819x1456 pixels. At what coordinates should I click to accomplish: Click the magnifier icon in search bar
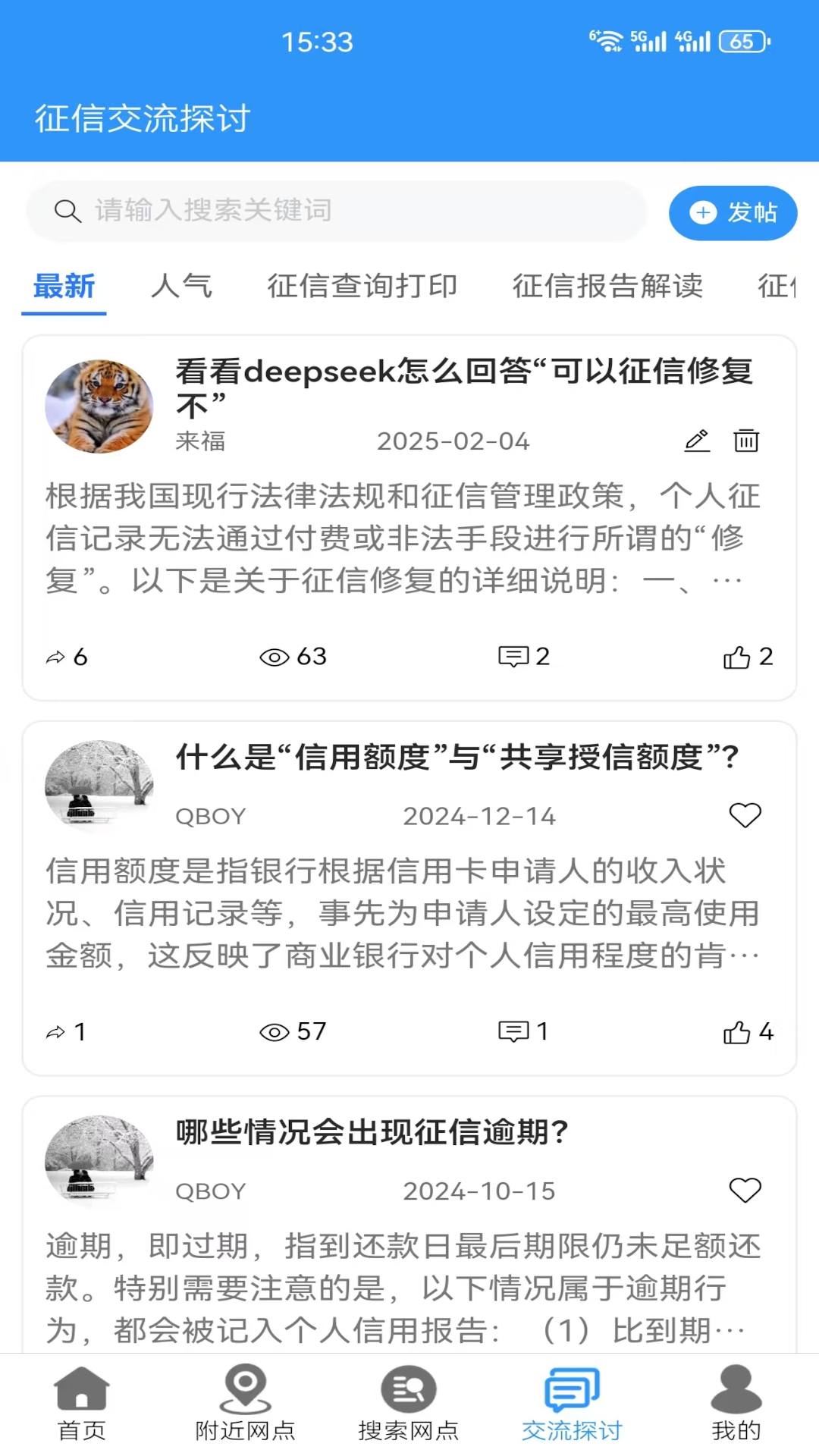(67, 212)
